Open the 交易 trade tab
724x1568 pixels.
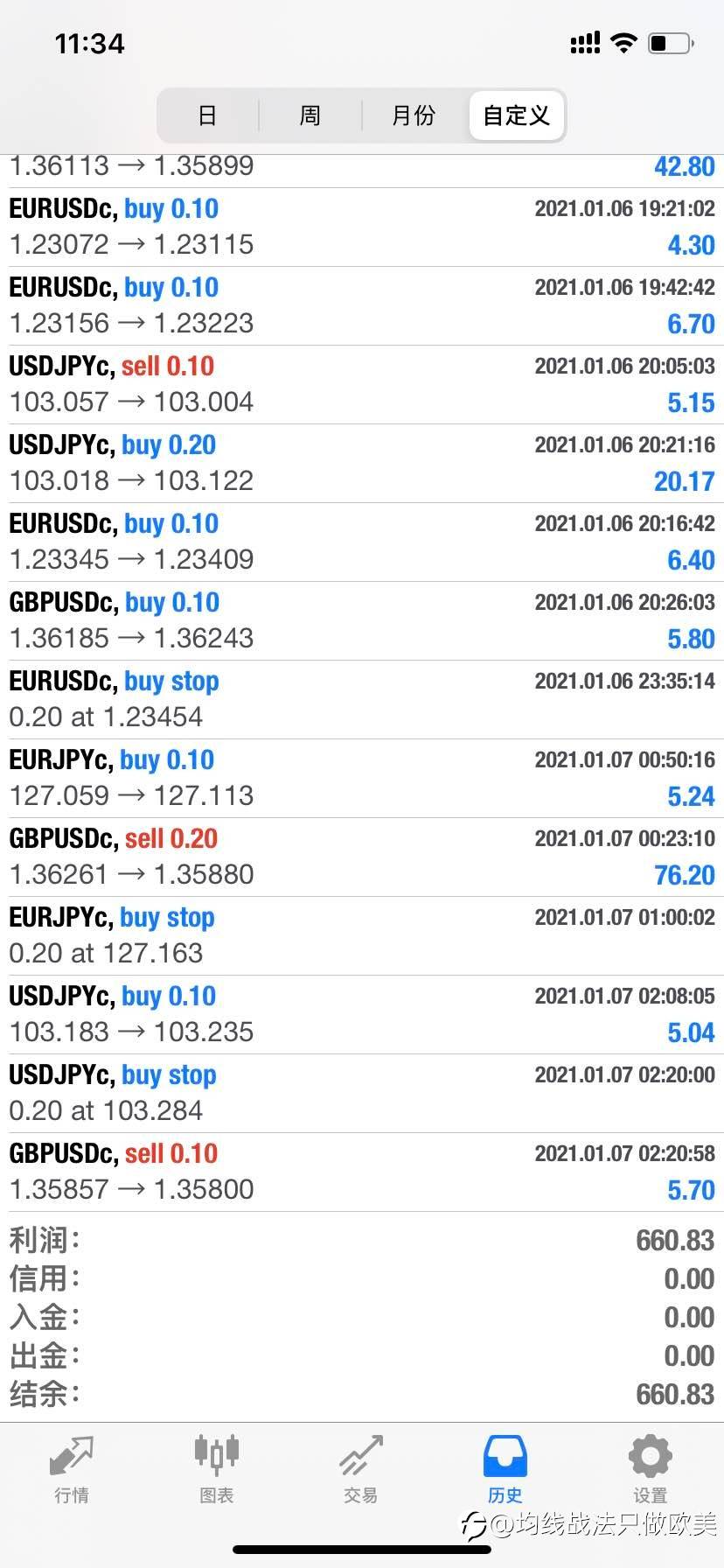click(x=361, y=1470)
